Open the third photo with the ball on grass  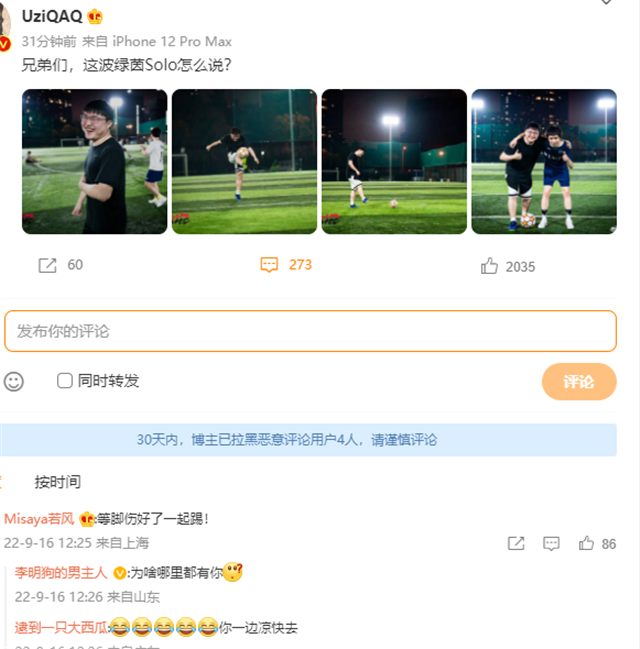tap(394, 161)
